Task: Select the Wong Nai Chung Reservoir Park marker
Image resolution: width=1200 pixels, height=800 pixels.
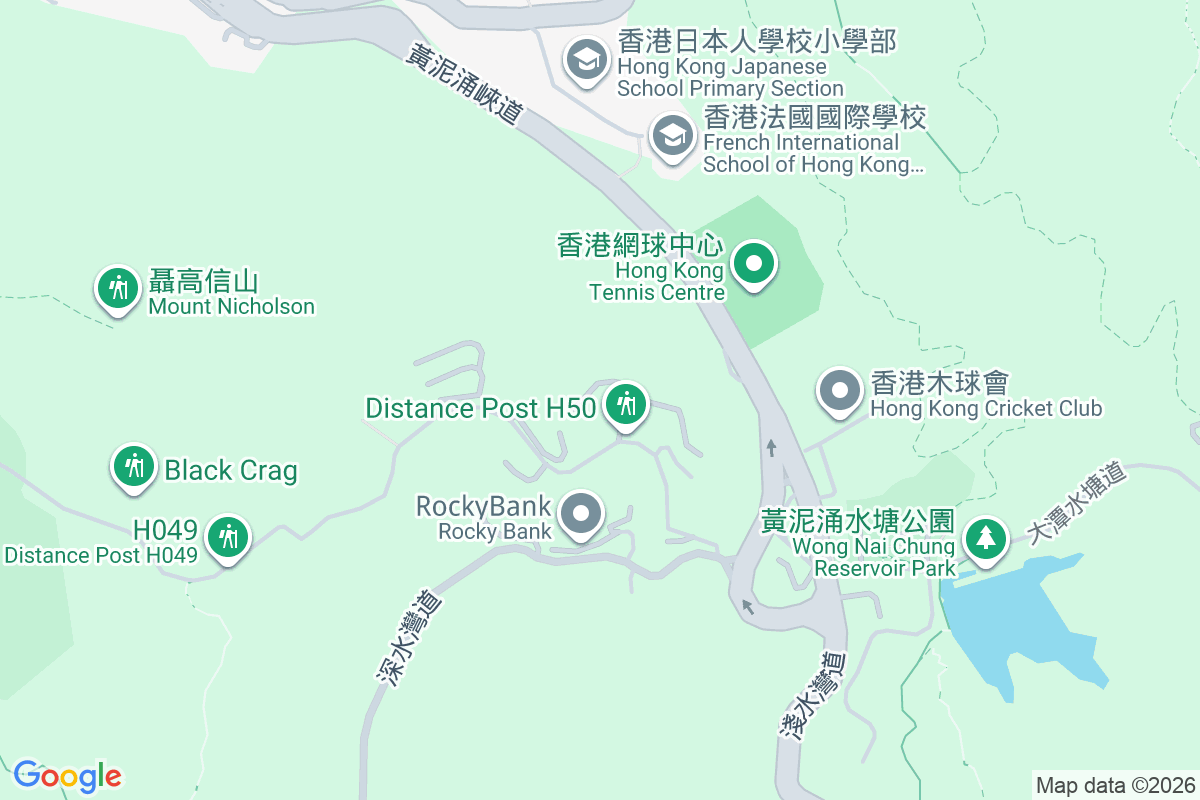Action: [986, 539]
